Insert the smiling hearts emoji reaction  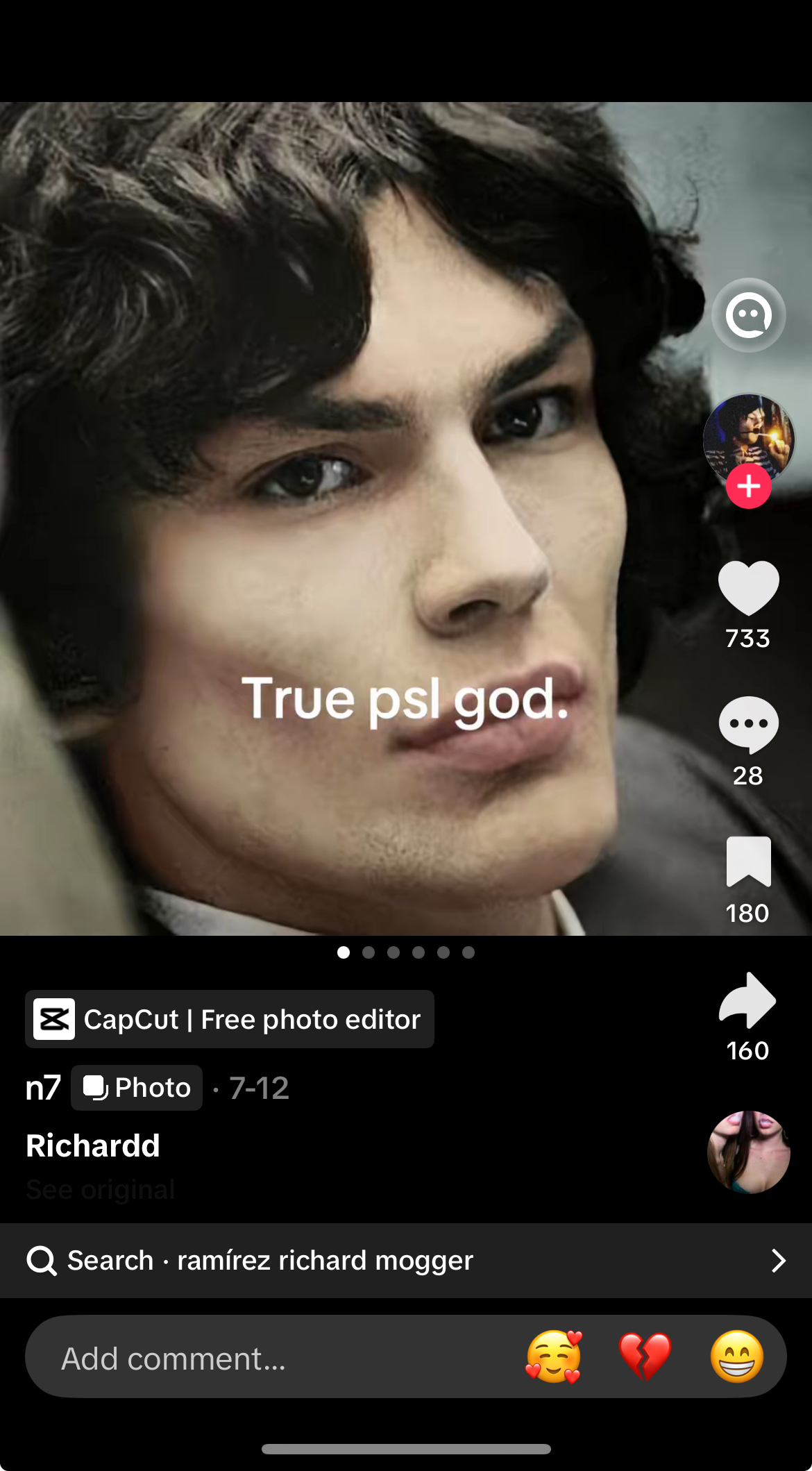[x=553, y=1357]
